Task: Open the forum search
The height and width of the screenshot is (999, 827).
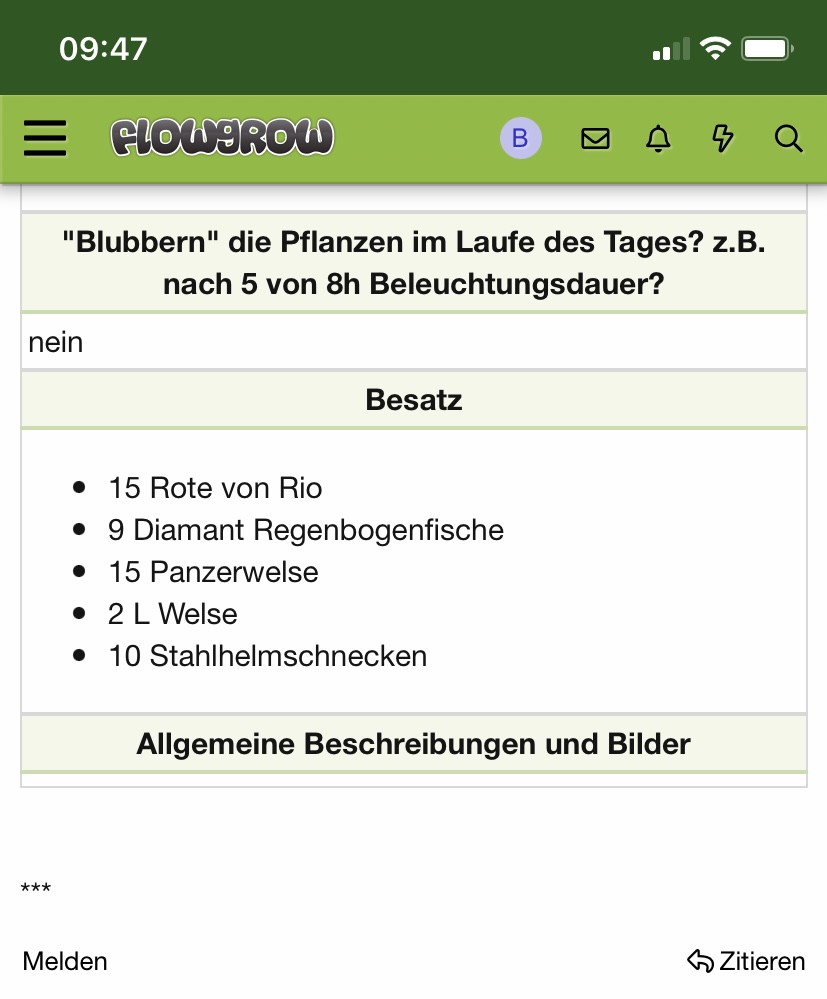Action: [789, 139]
